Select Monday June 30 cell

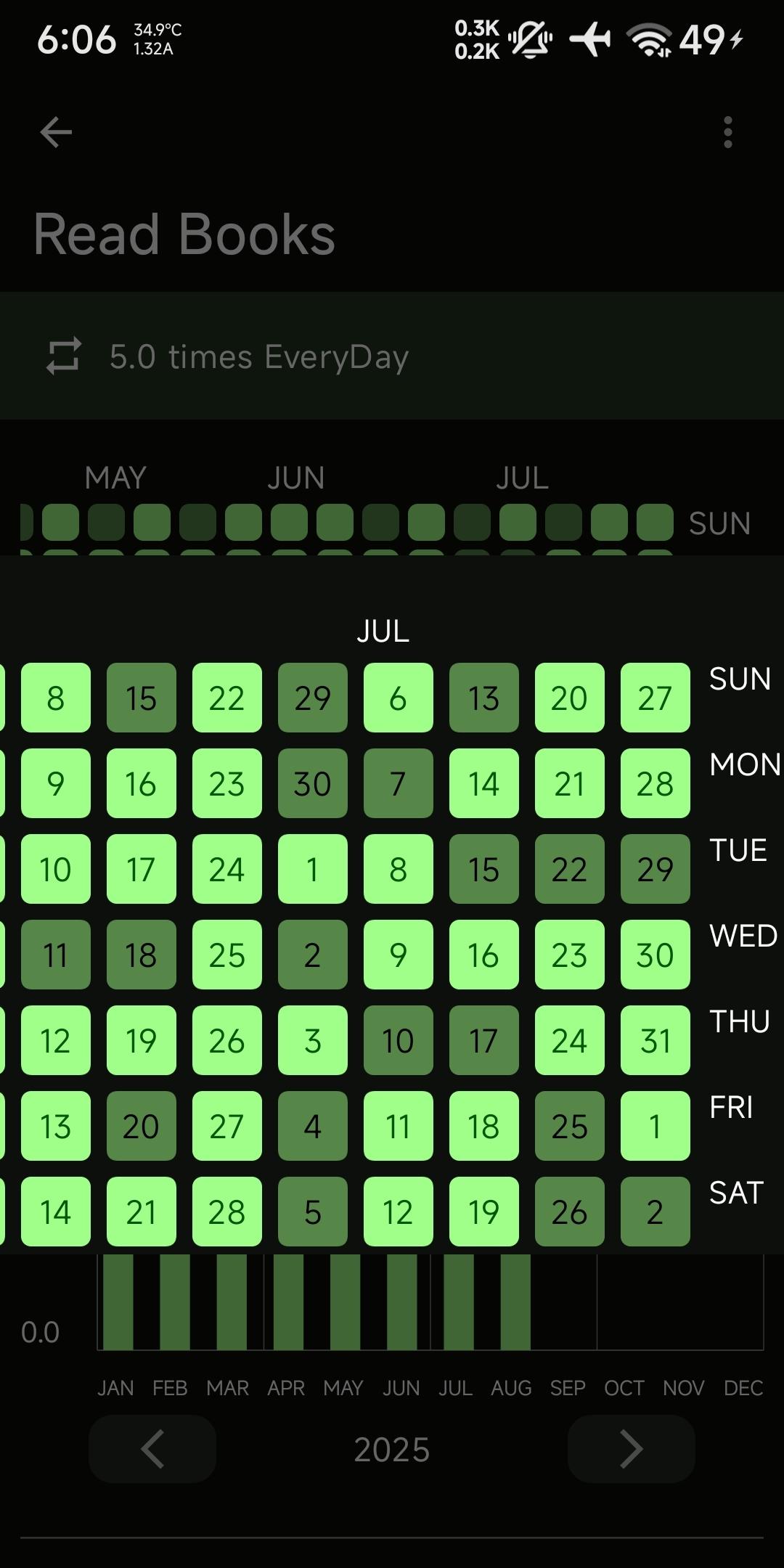(312, 783)
